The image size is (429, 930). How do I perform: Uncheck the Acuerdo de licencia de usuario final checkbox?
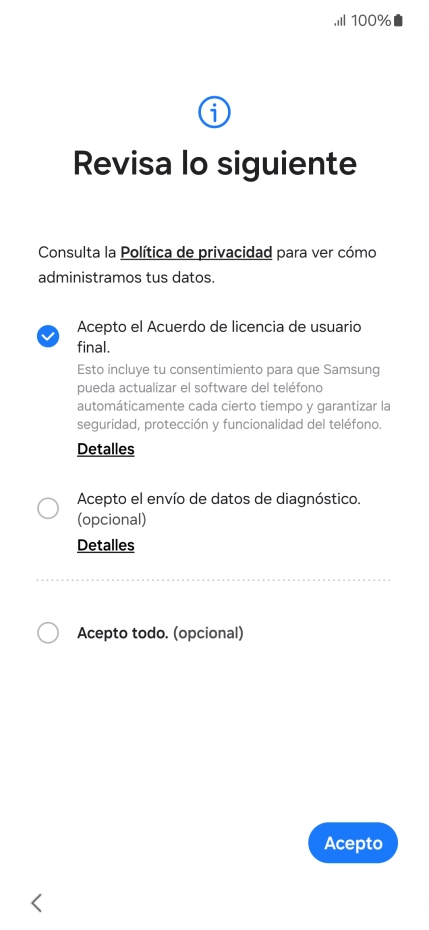(48, 336)
